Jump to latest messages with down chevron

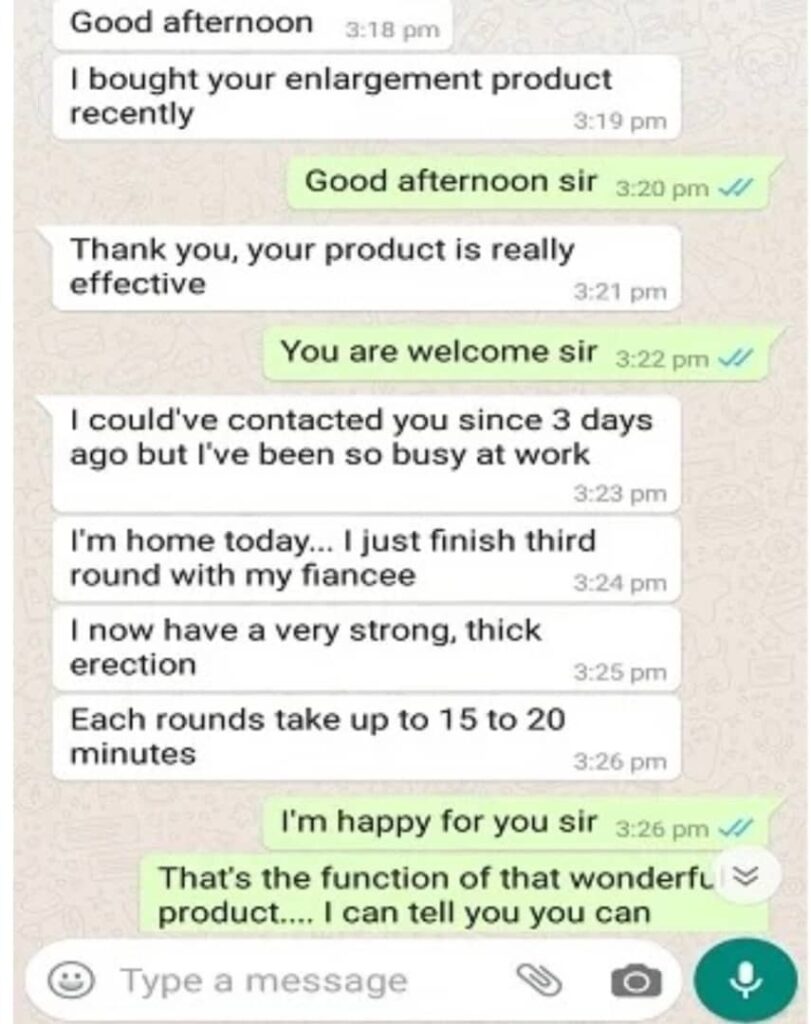[x=741, y=874]
